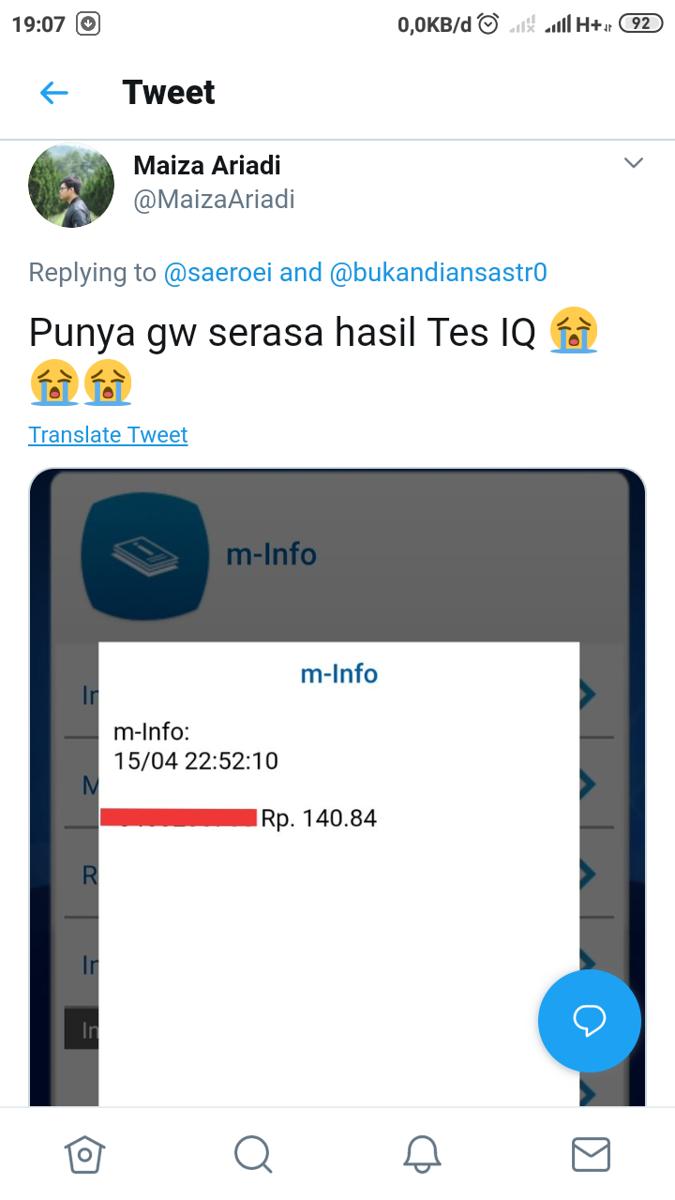Screen dimensions: 675x1200
Task: Tap Translate Tweet
Action: (108, 435)
